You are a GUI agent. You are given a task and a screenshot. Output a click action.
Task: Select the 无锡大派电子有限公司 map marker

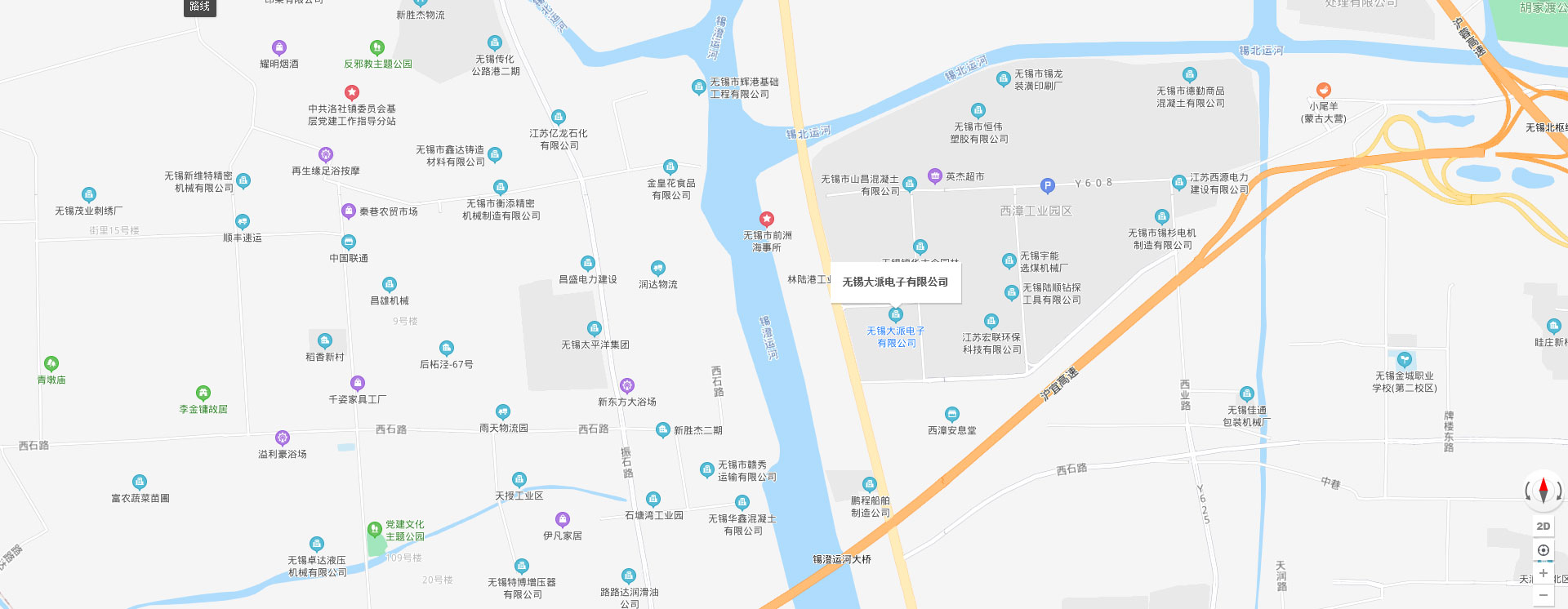click(x=896, y=314)
